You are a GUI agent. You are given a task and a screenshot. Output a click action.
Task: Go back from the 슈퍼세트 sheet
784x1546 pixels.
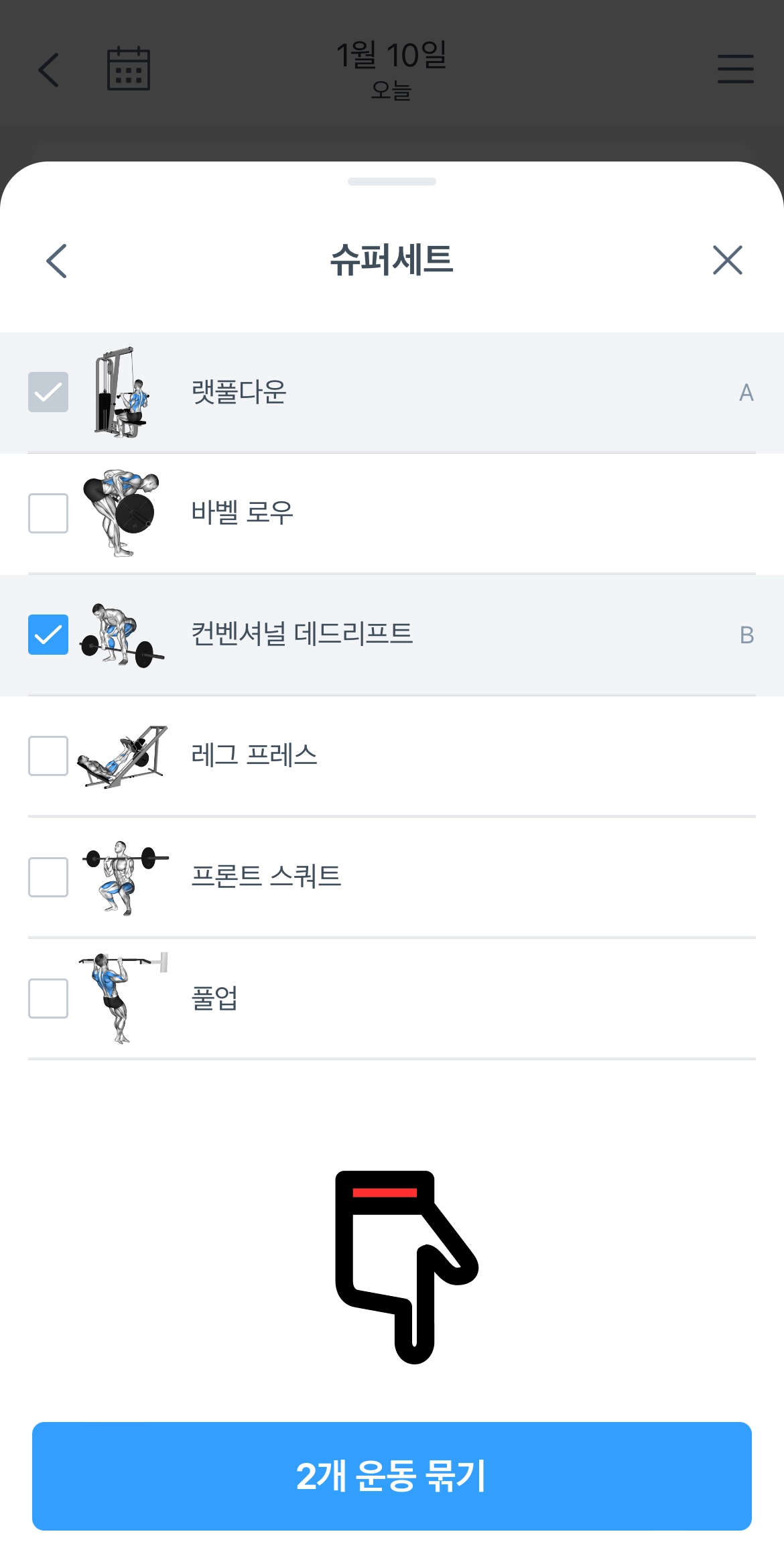pyautogui.click(x=57, y=261)
